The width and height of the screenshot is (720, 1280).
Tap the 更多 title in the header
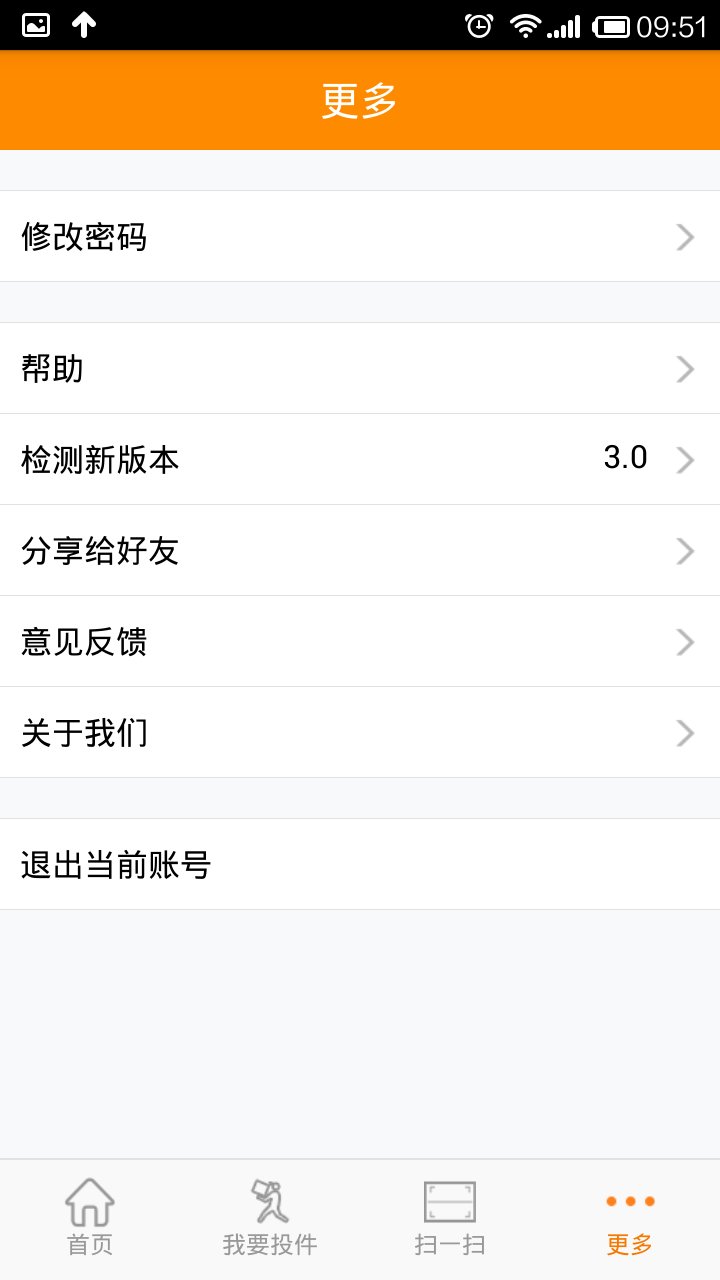point(360,99)
